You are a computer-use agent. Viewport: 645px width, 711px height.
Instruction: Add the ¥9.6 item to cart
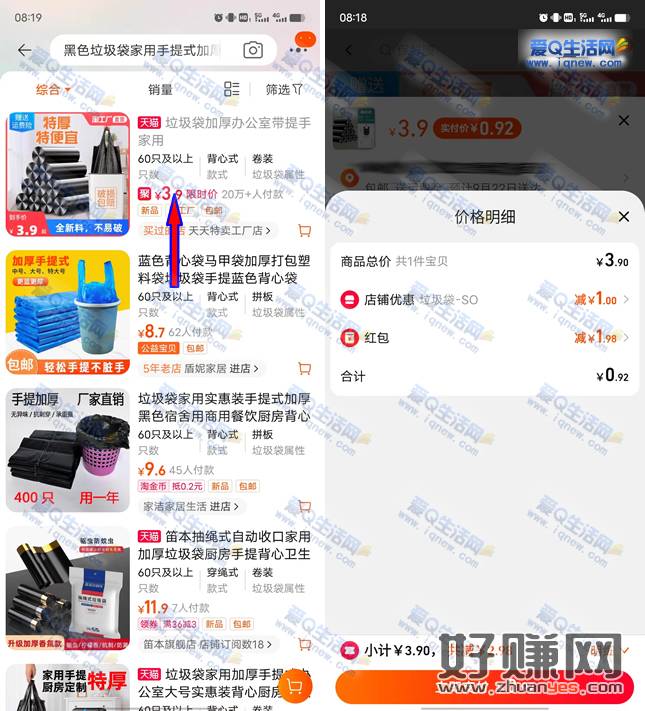click(304, 507)
